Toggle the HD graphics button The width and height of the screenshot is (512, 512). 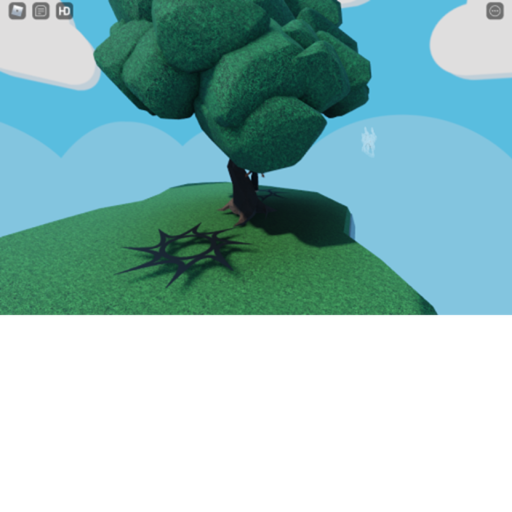pos(64,11)
